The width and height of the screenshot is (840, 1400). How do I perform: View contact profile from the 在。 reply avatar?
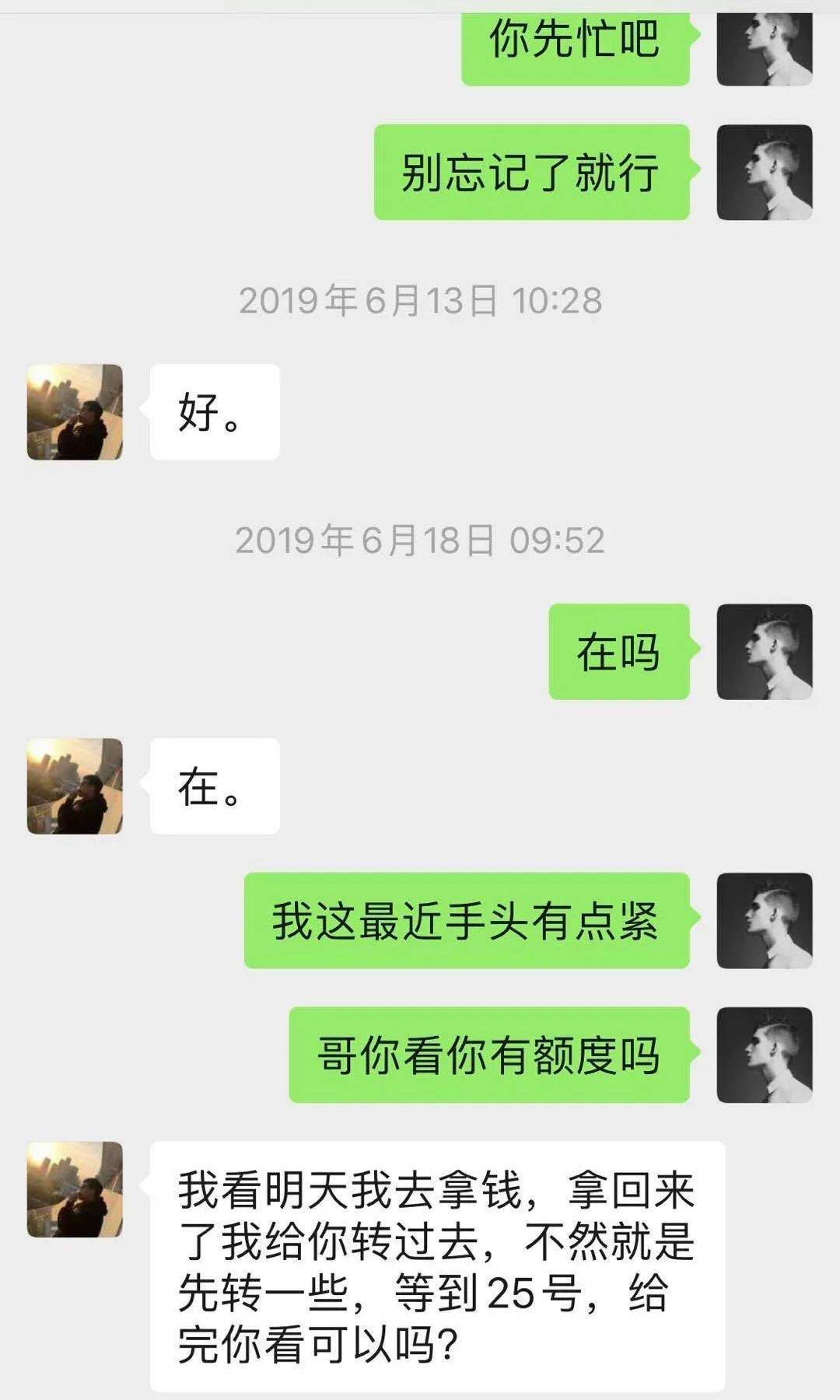pos(75,786)
